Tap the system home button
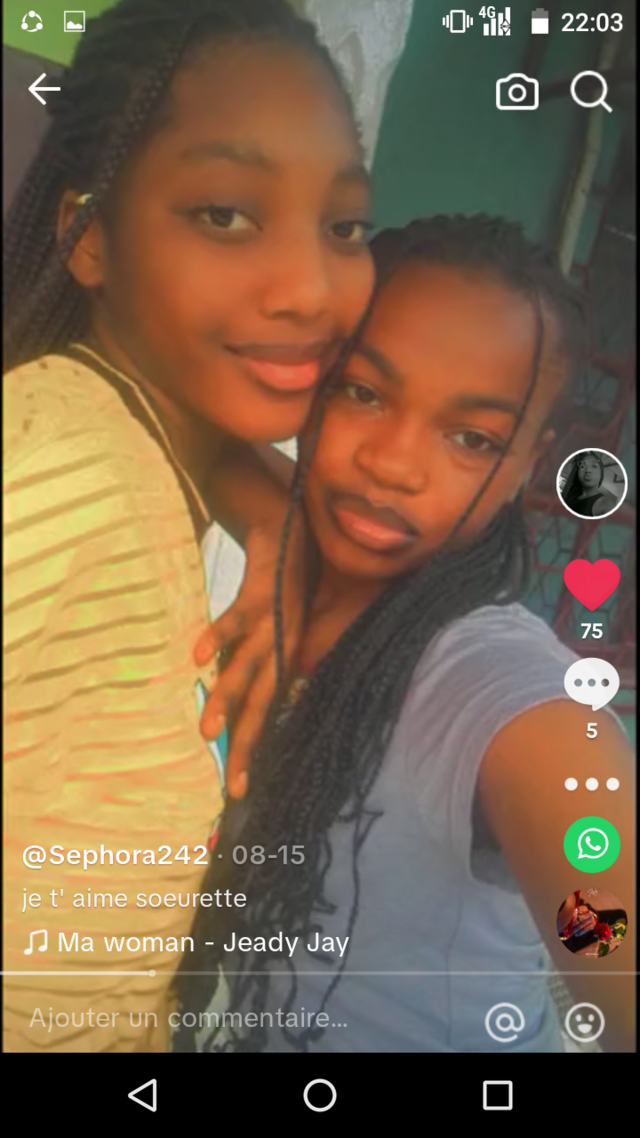Viewport: 640px width, 1138px height. coord(320,1095)
